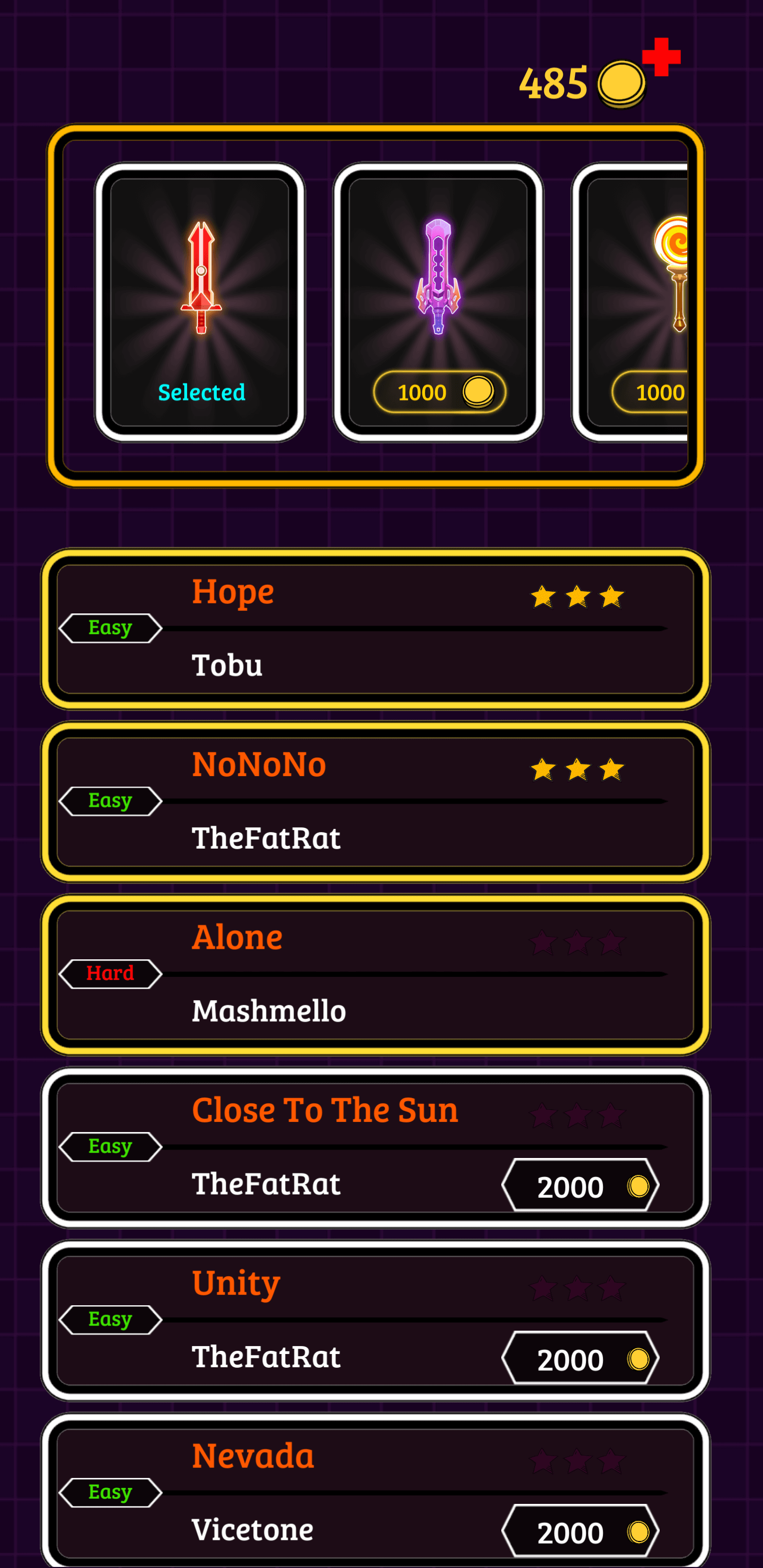The height and width of the screenshot is (1568, 763).
Task: Purchase Nevada by Vicetone for 2000
Action: coord(580,1531)
